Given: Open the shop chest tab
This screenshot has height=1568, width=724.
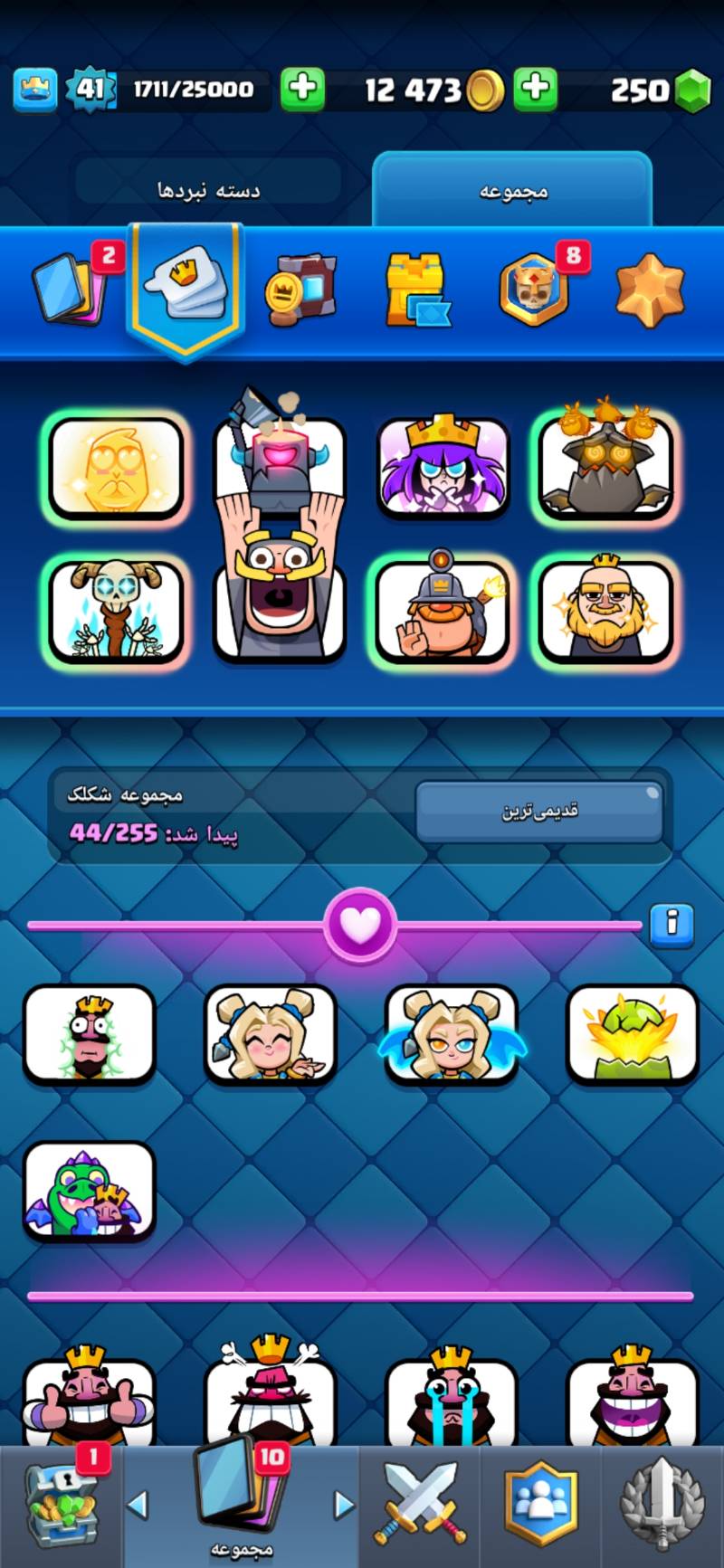Looking at the screenshot, I should (62, 1504).
